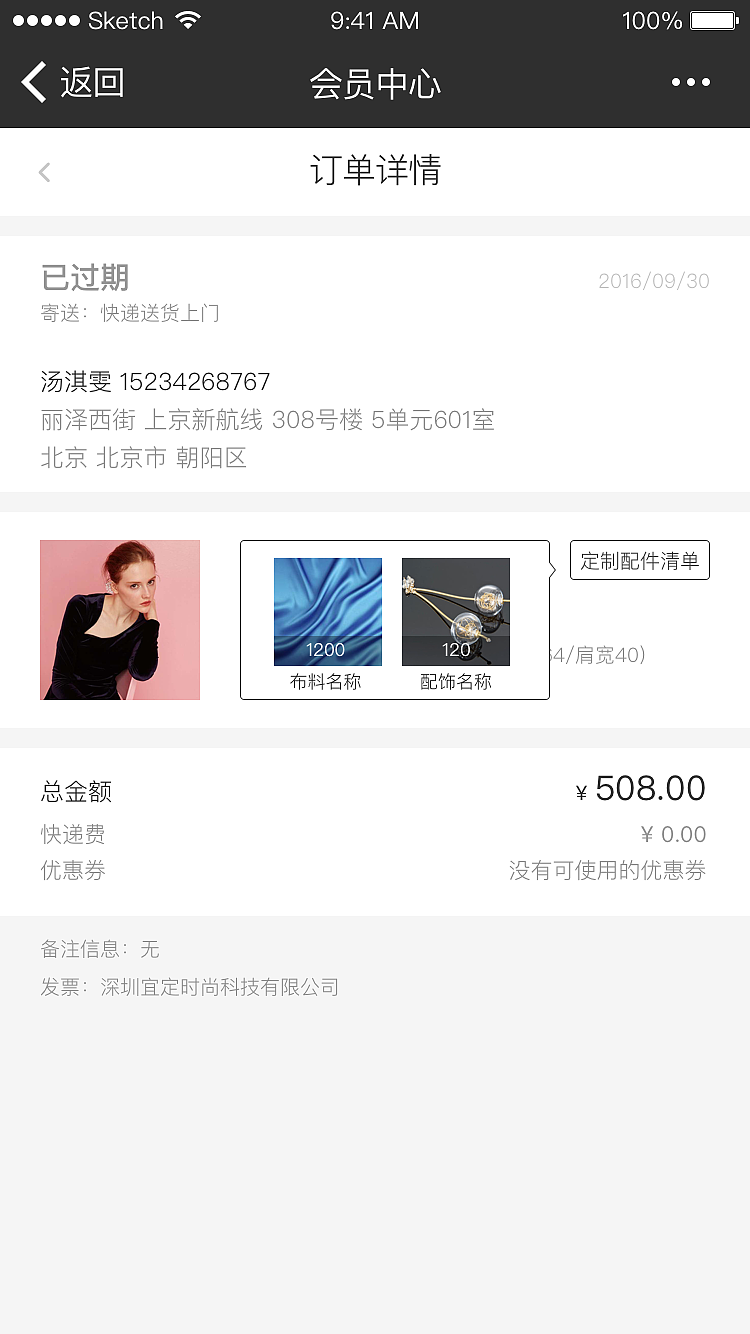View the 配饰名称 accessory thumbnail

point(456,612)
